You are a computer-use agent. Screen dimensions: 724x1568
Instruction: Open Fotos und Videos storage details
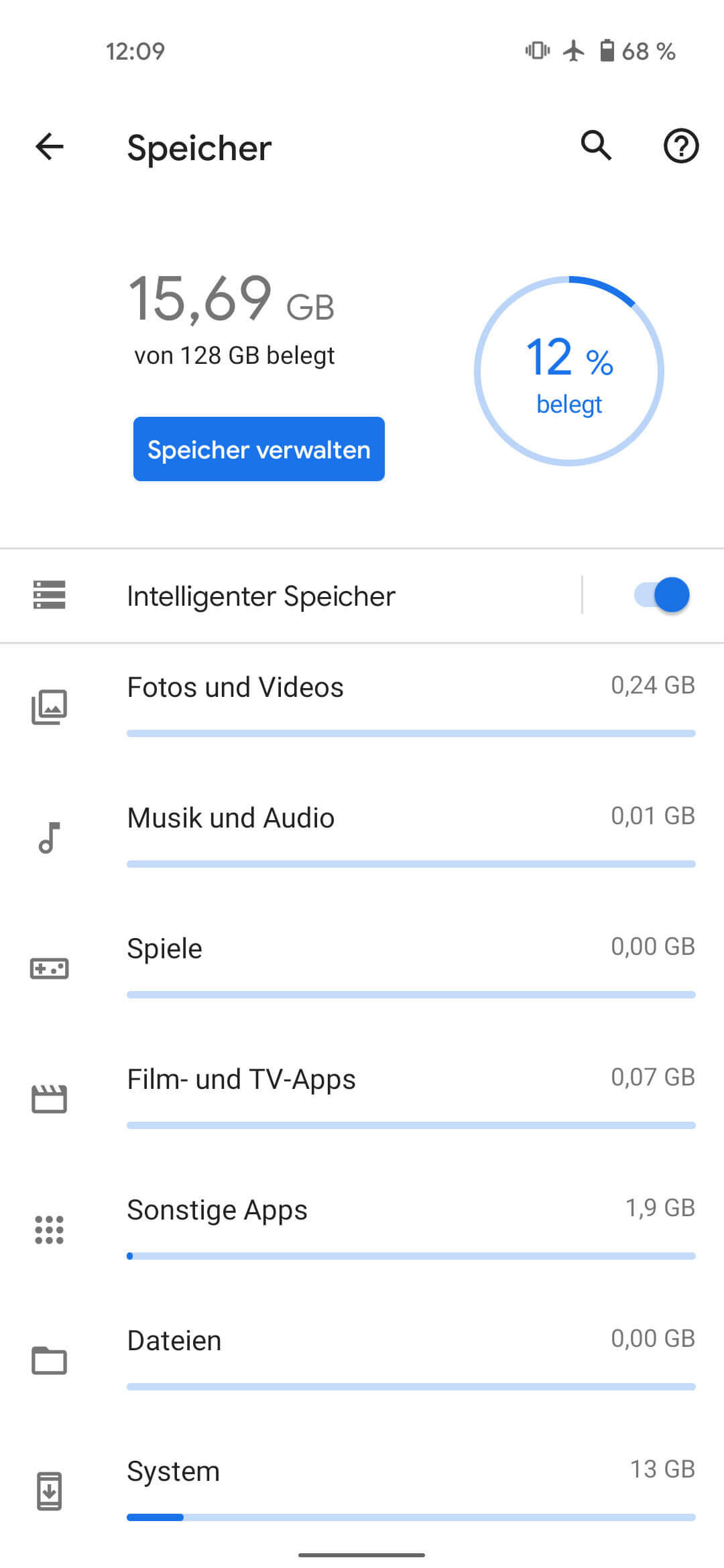(x=362, y=705)
